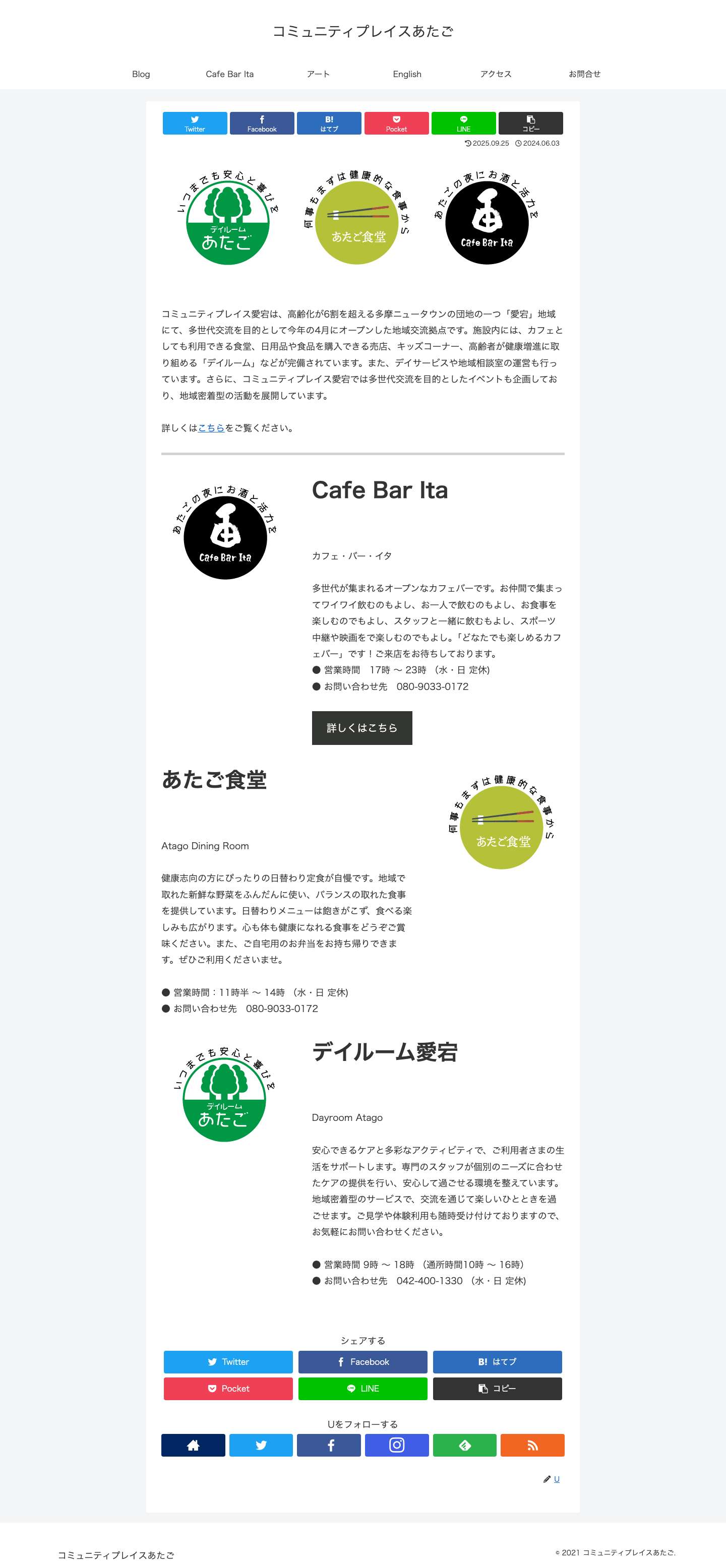The image size is (726, 1568).
Task: Open the author link U
Action: [x=556, y=1479]
